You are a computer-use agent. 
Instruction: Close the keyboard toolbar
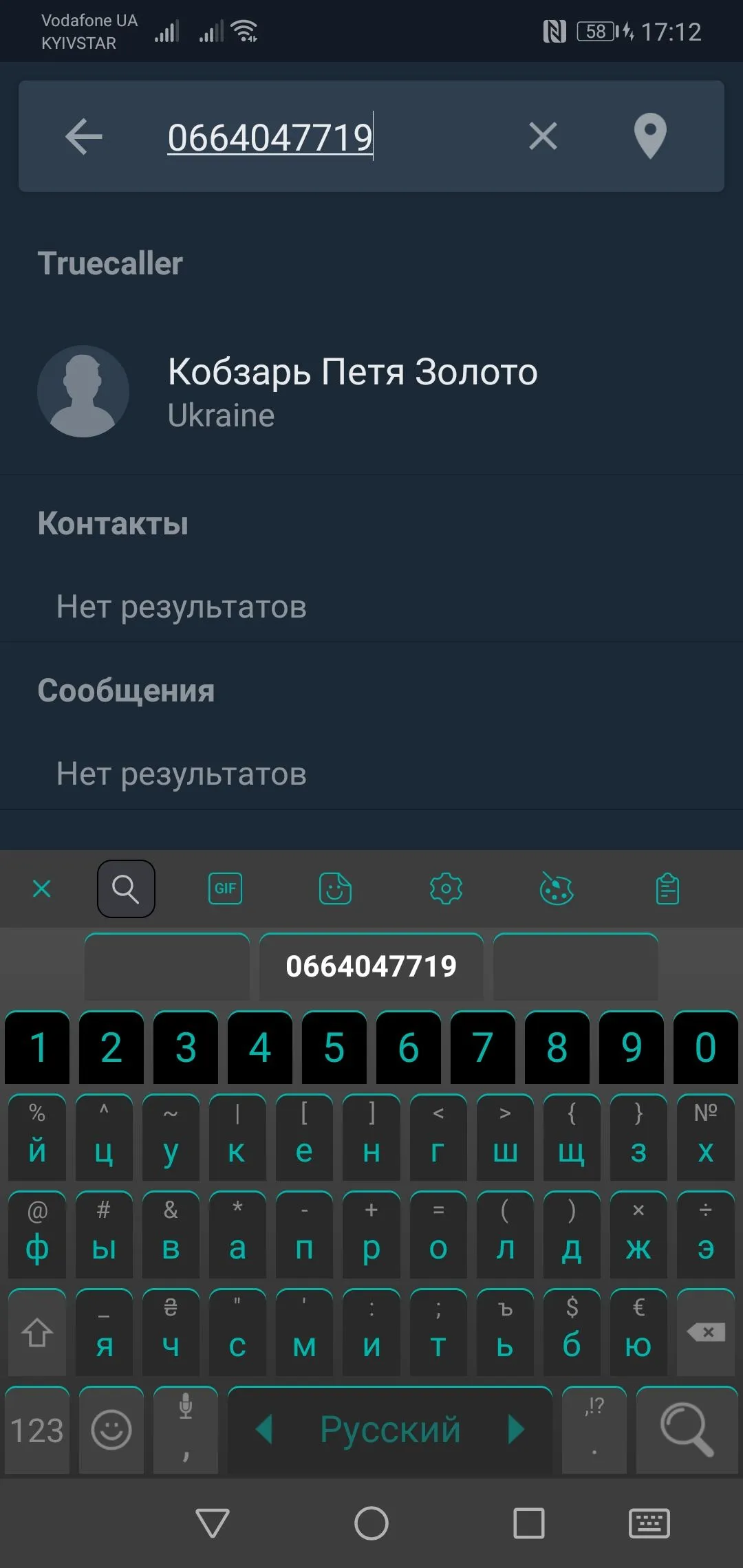(x=42, y=889)
